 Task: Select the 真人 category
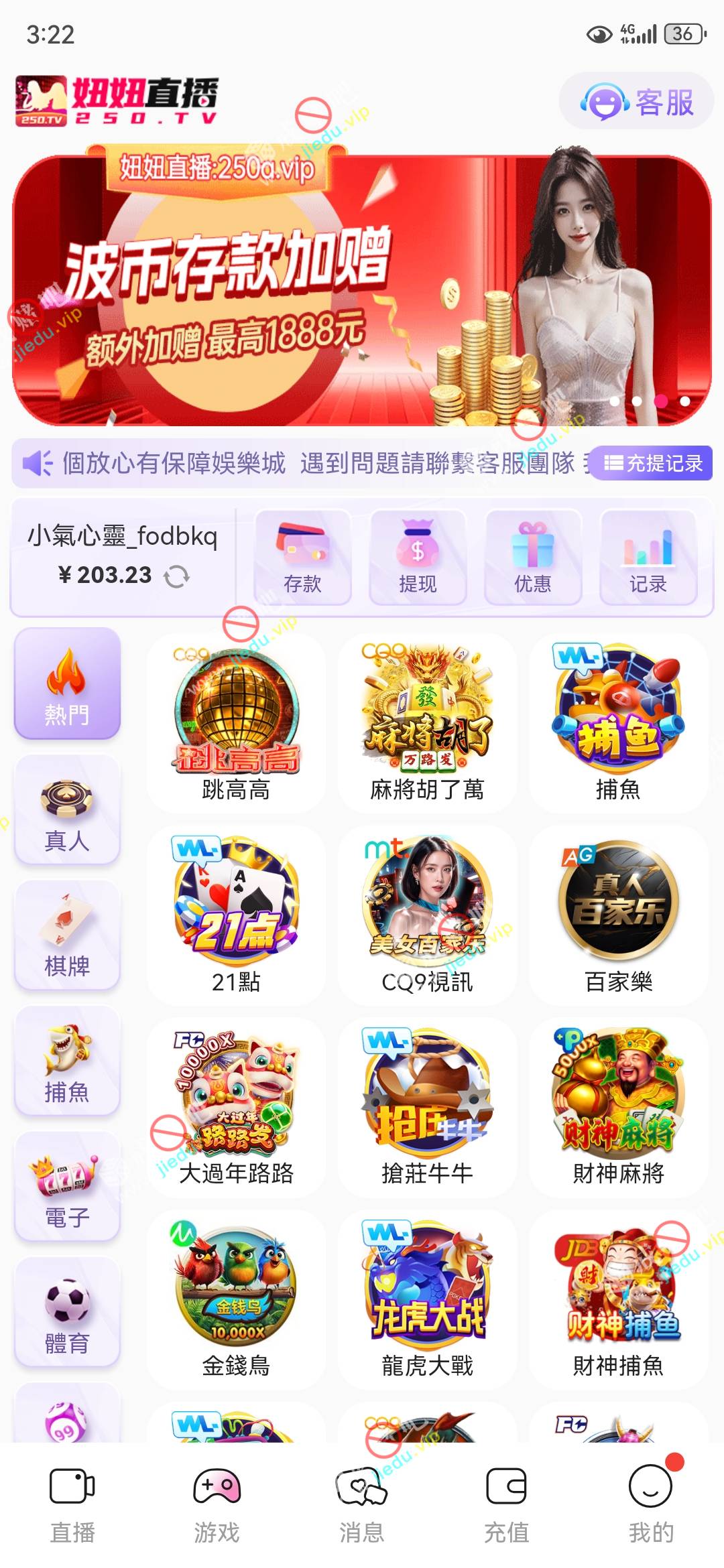tap(67, 809)
